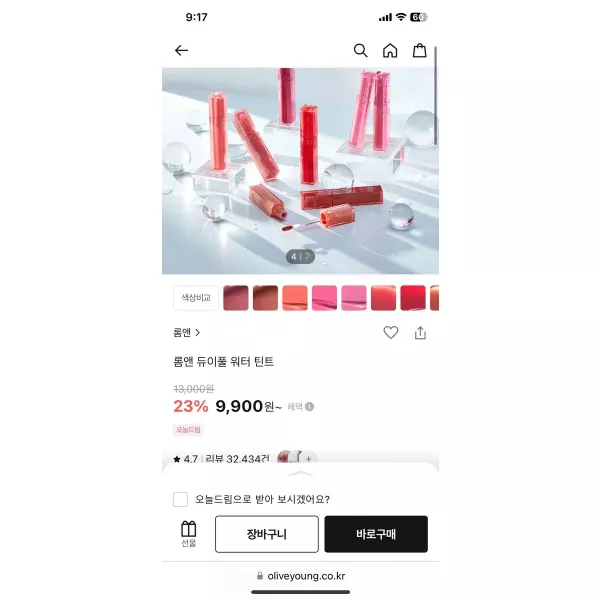
Task: Buy now with 바로구매
Action: pos(375,534)
